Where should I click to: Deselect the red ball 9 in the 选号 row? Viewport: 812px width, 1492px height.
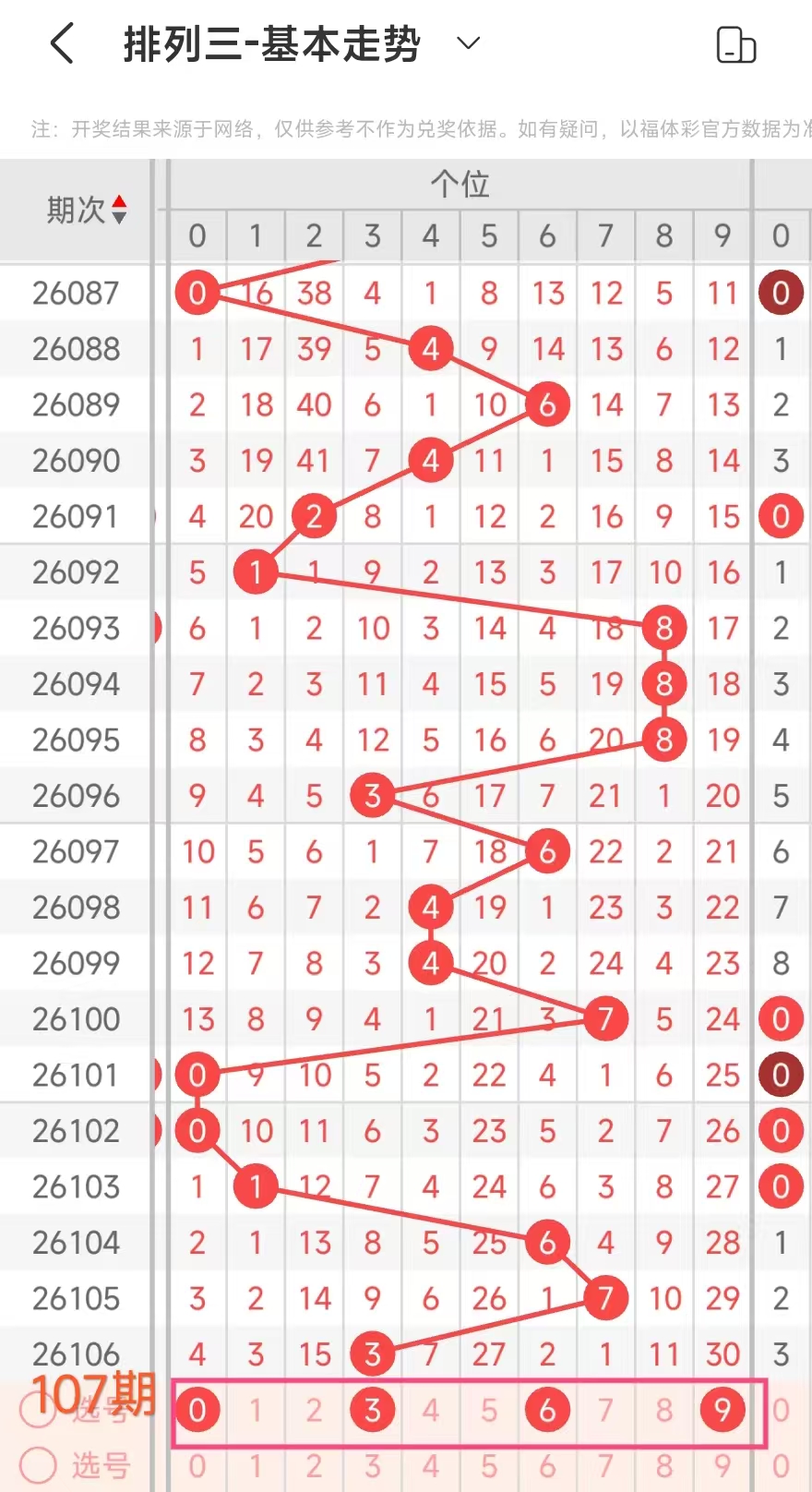(722, 1410)
